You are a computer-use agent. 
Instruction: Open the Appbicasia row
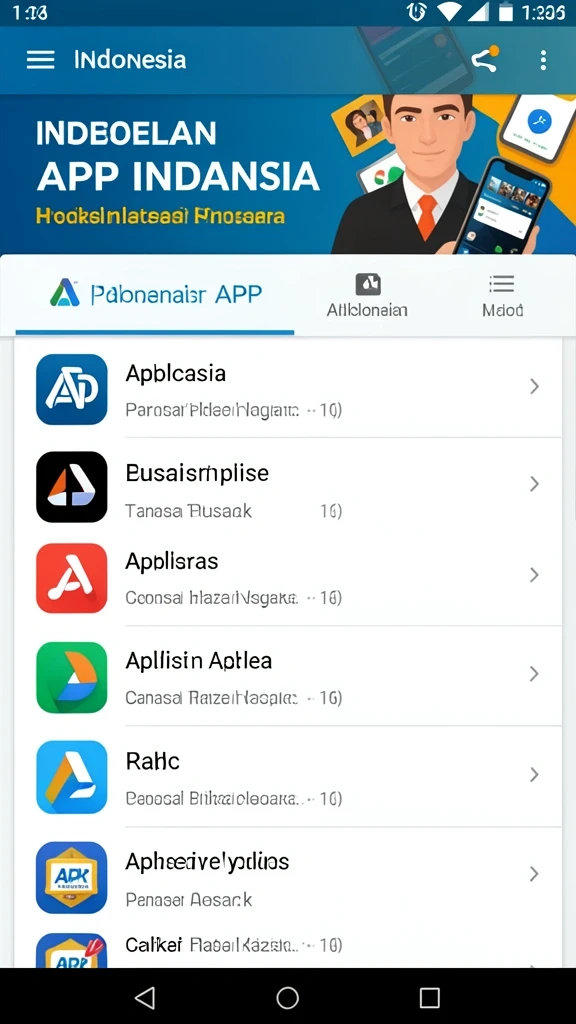[x=288, y=389]
